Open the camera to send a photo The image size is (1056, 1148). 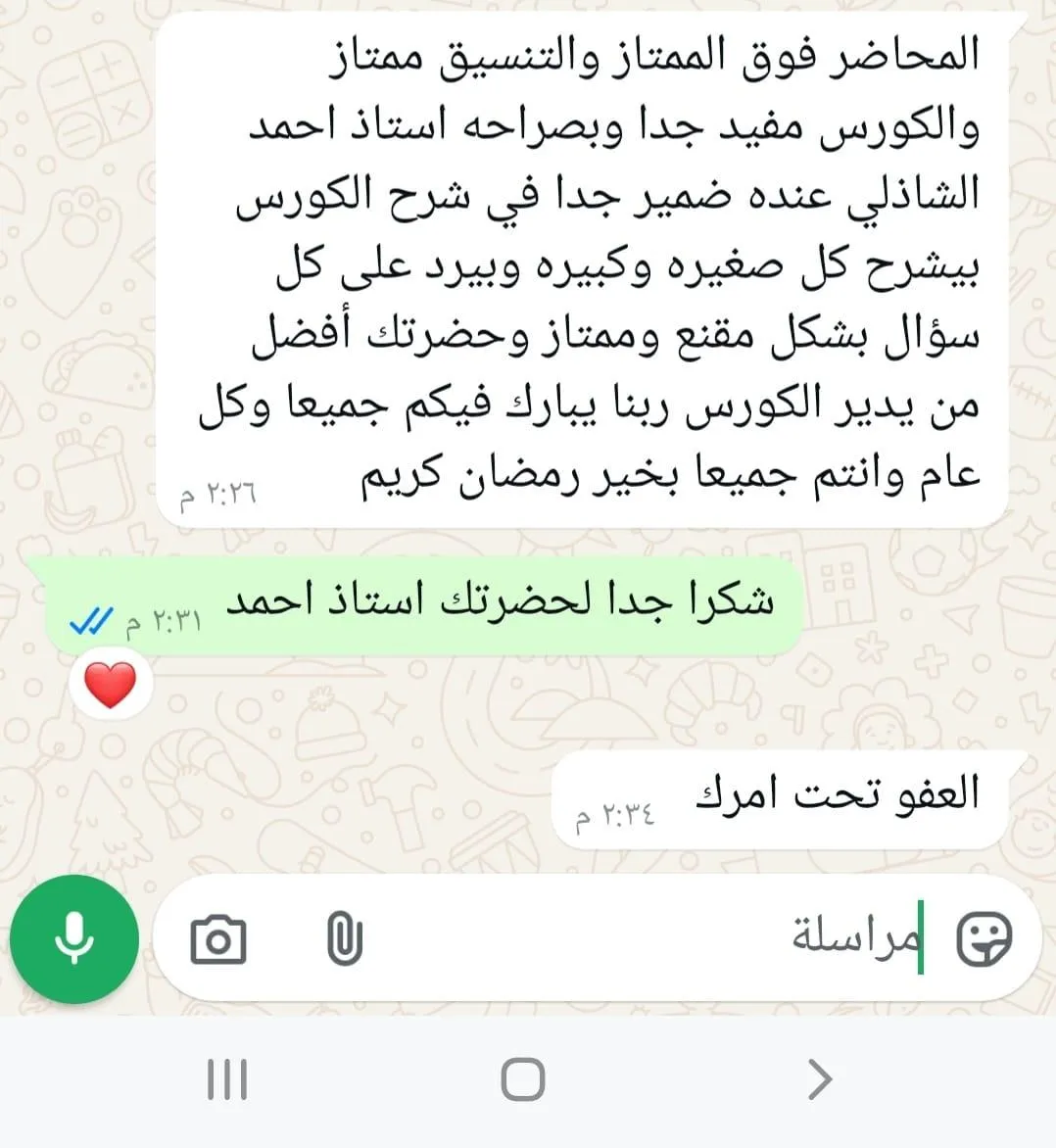pyautogui.click(x=217, y=940)
